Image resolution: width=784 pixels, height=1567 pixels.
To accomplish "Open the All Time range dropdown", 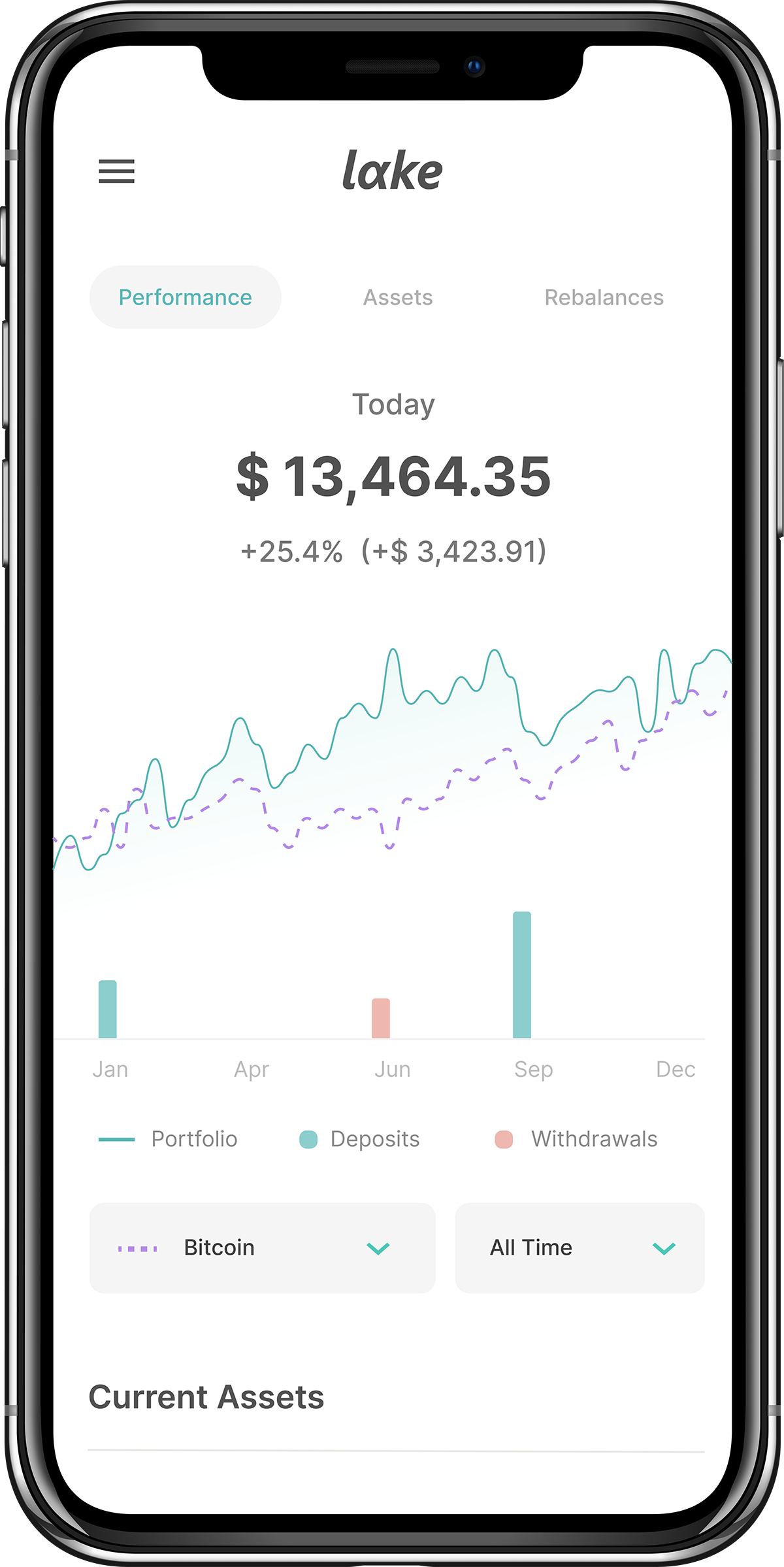I will click(580, 1247).
